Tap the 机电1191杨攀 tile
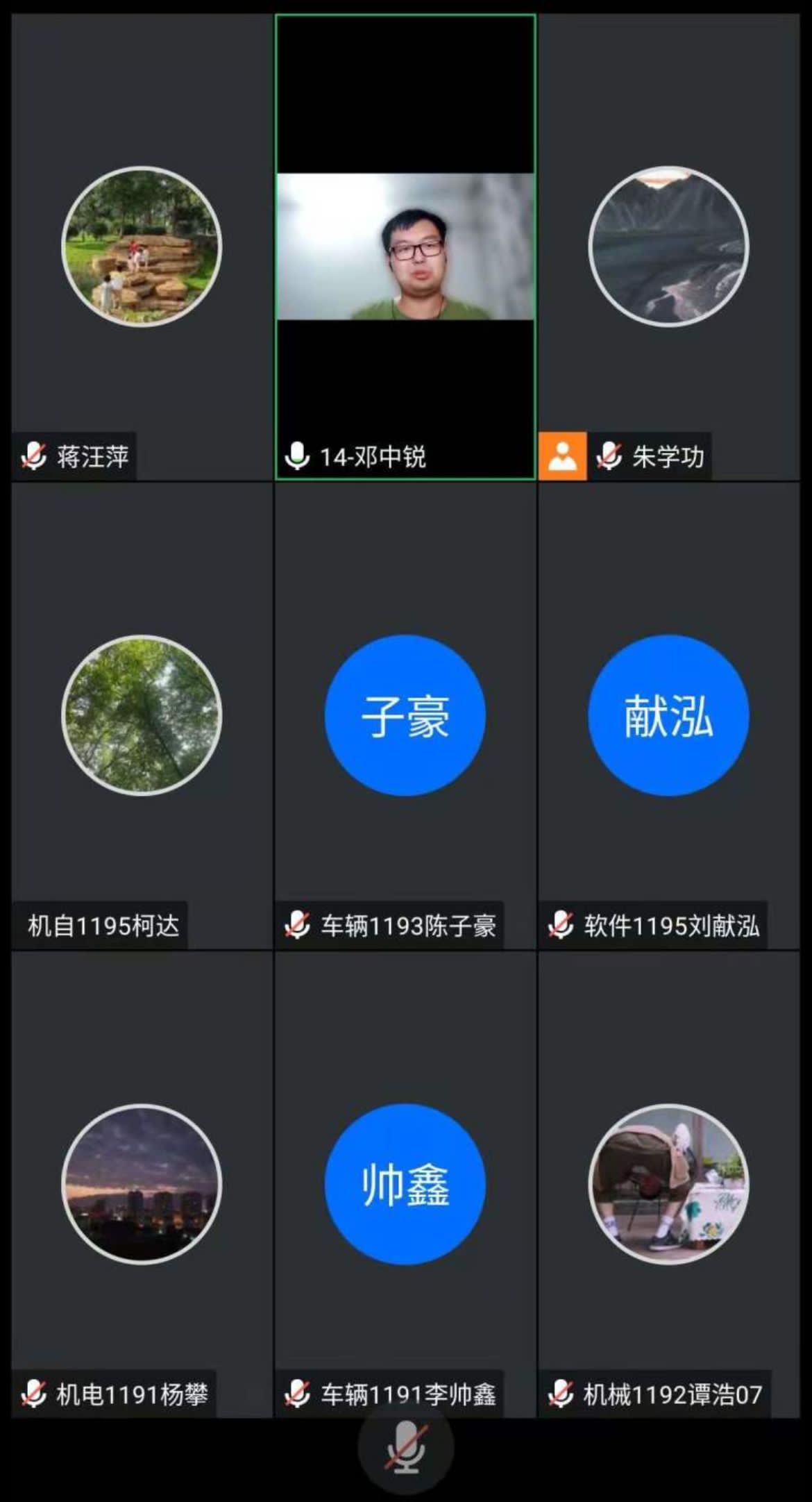This screenshot has width=812, height=1502. click(142, 1184)
